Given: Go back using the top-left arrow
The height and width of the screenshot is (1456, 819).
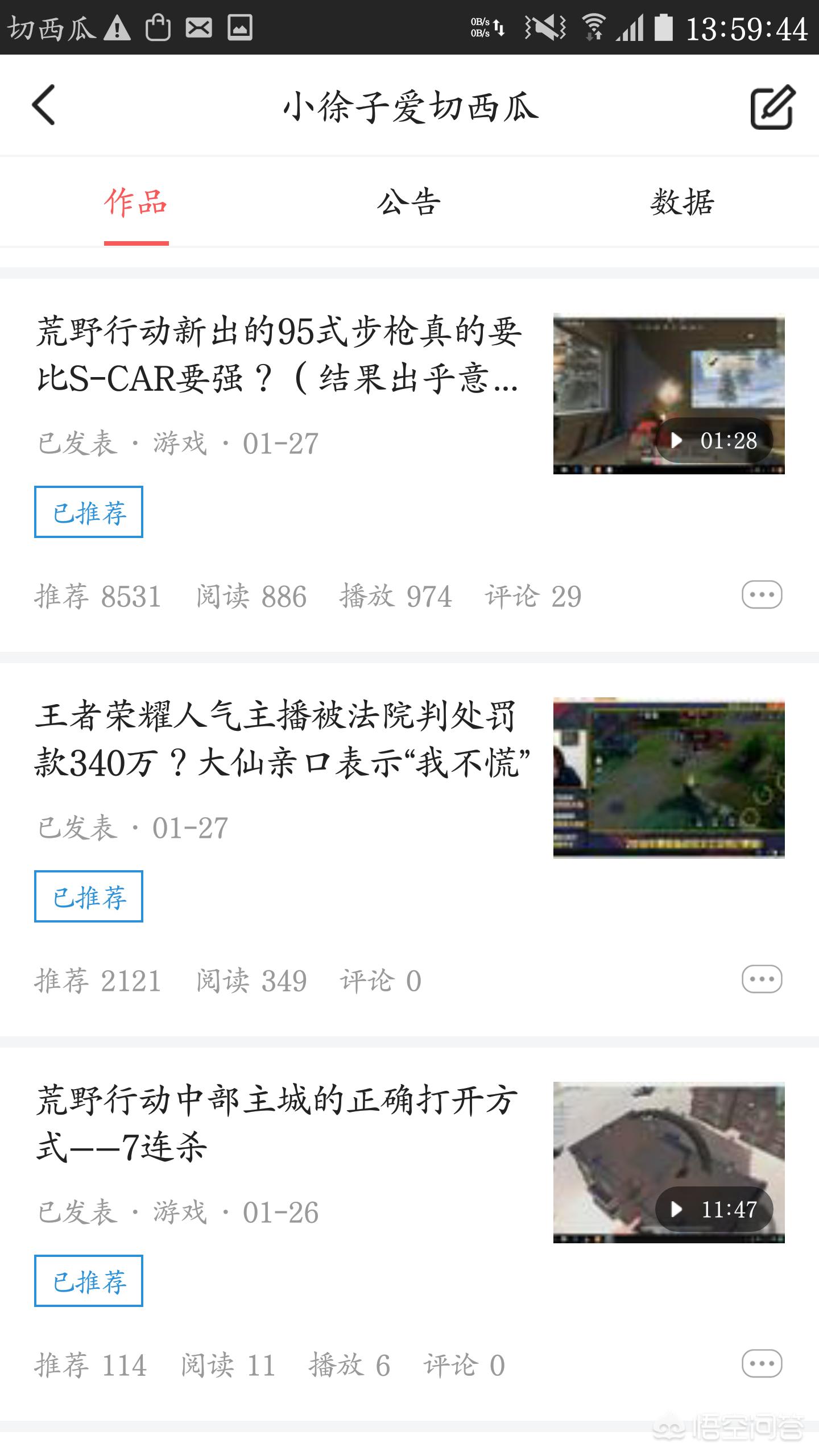Looking at the screenshot, I should 44,105.
